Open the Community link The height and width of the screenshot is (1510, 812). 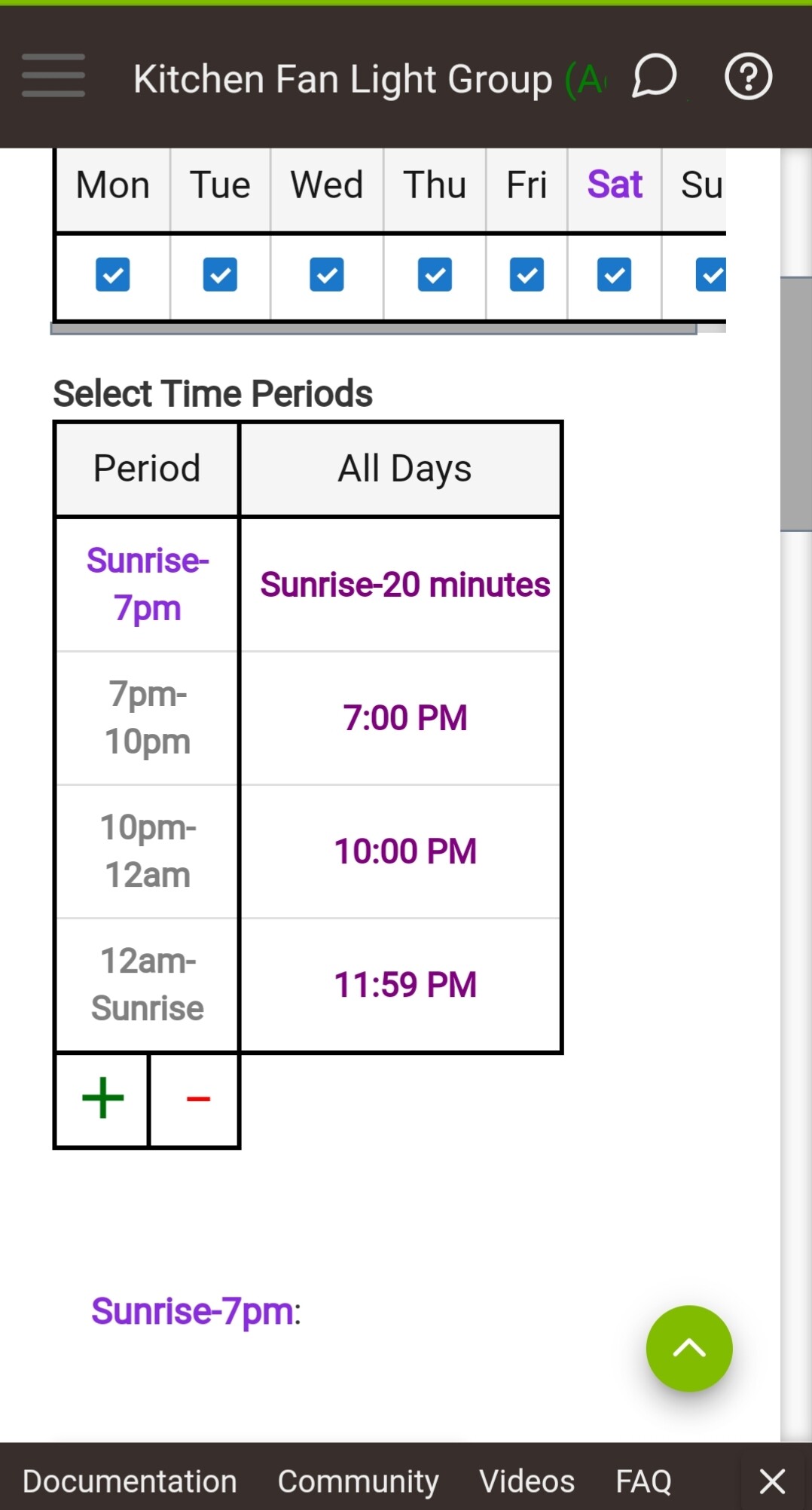[359, 1481]
